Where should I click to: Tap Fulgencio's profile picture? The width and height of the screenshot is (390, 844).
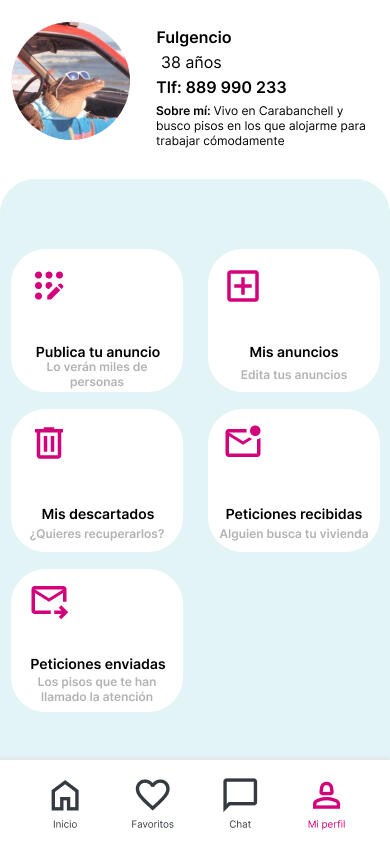tap(70, 81)
